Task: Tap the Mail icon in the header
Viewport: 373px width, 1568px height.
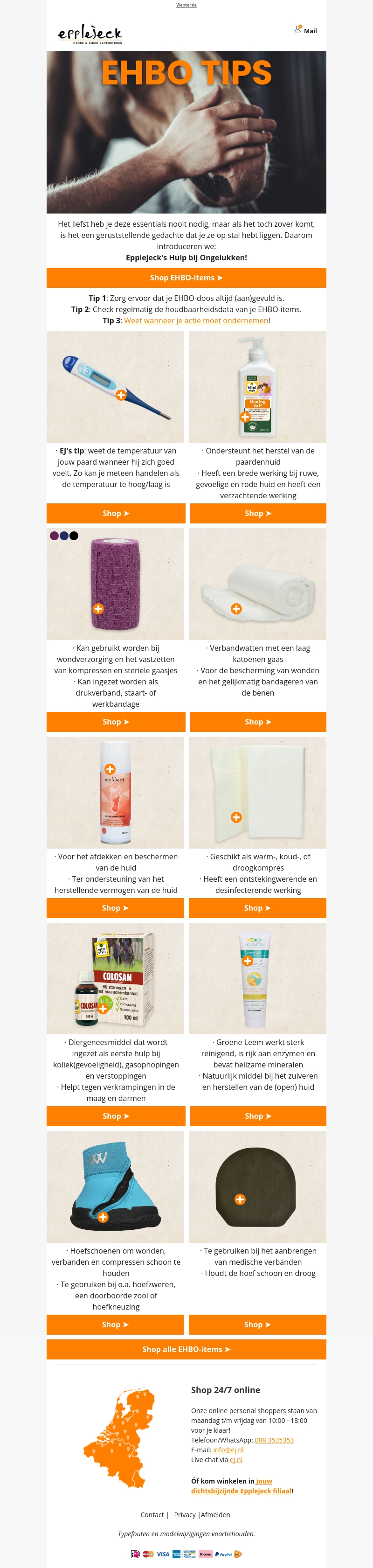Action: pyautogui.click(x=305, y=30)
